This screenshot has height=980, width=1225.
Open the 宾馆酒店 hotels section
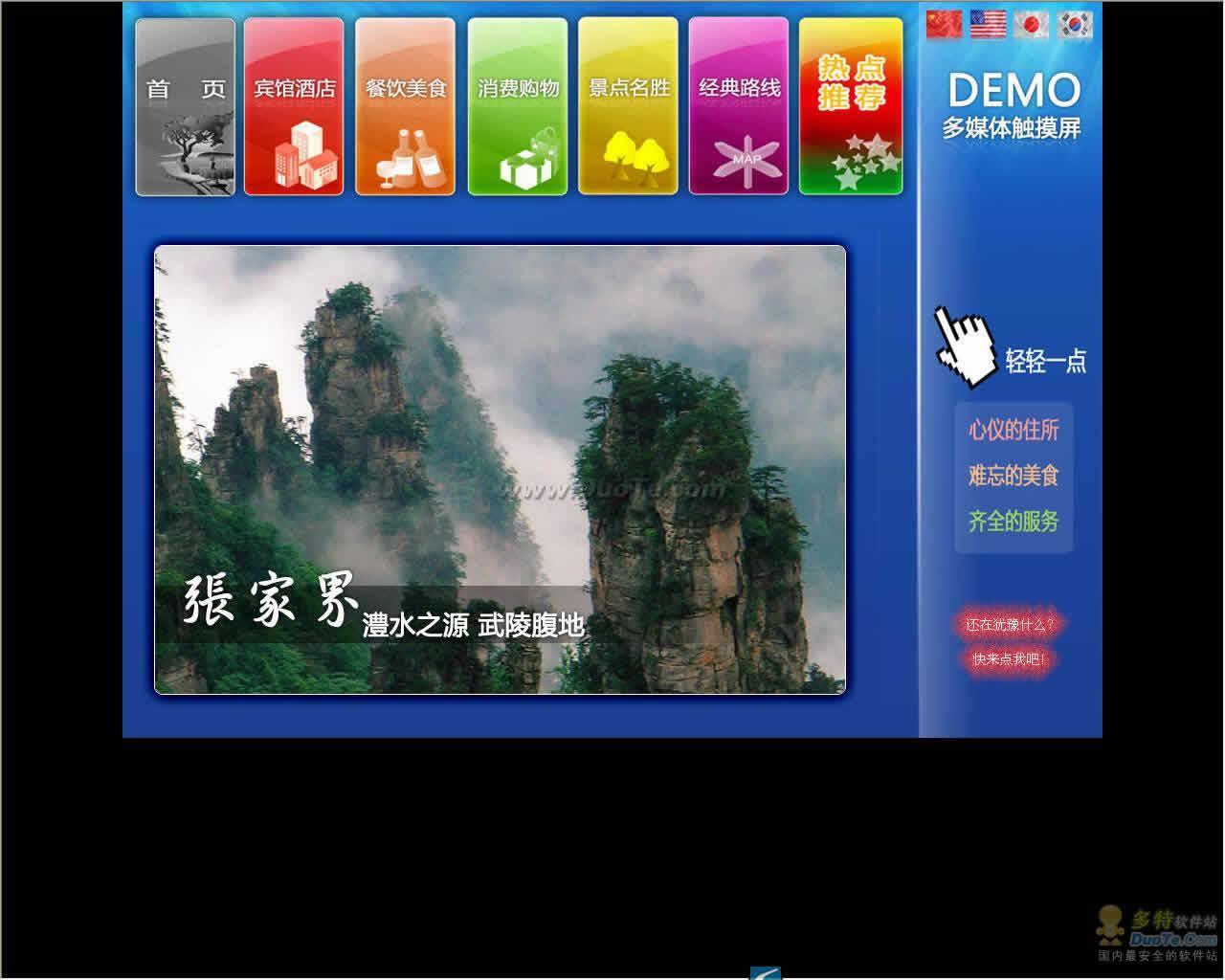point(294,107)
